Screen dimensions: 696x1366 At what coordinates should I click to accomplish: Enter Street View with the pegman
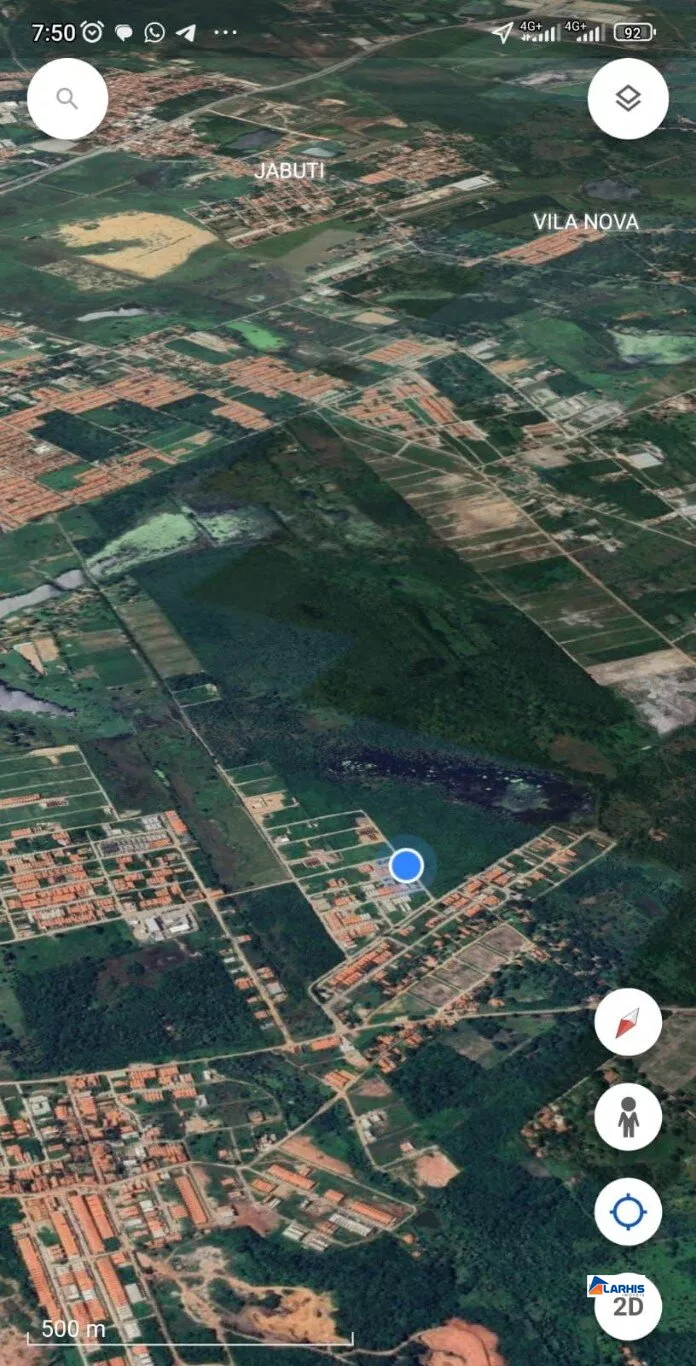[x=628, y=1117]
